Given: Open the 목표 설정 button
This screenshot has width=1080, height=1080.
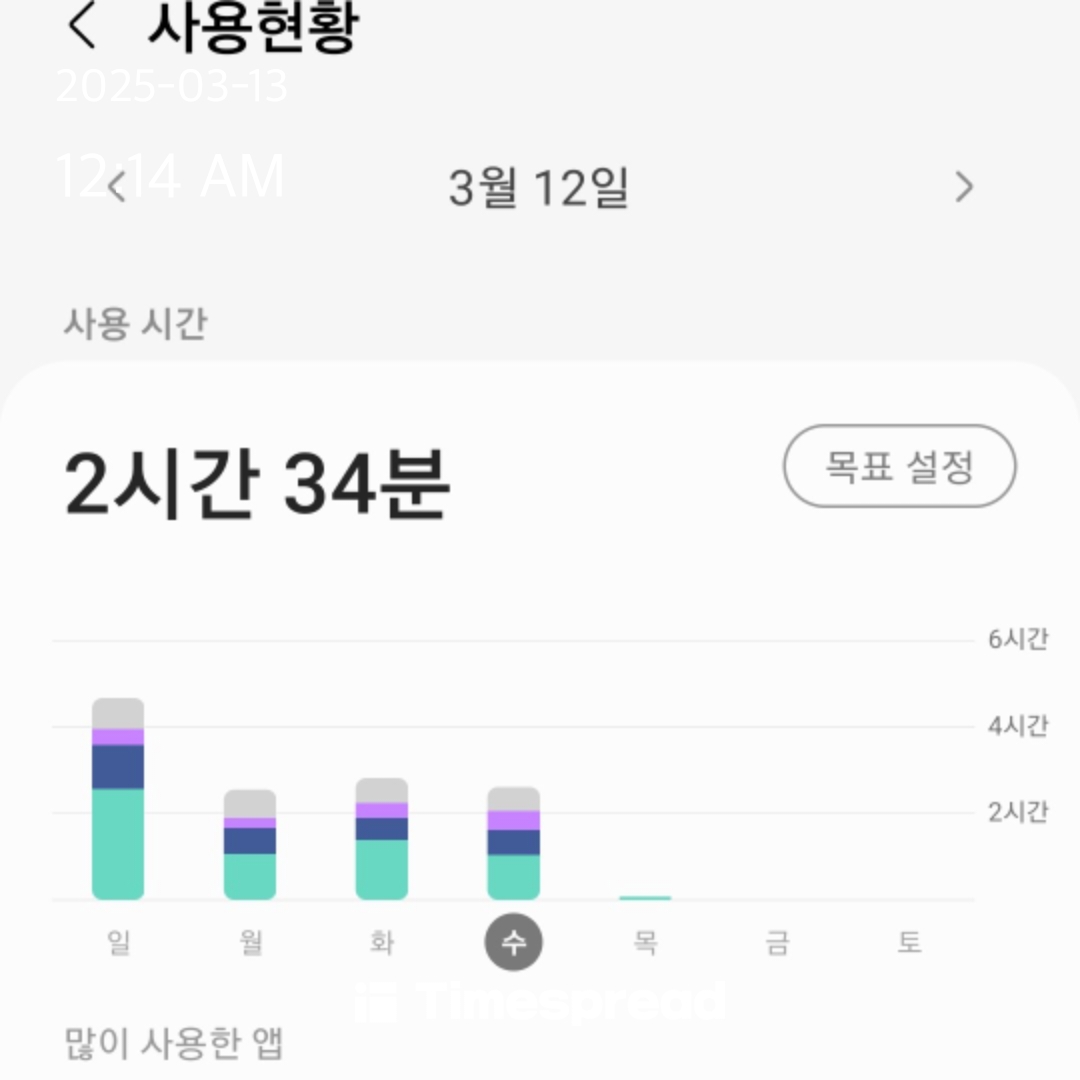Looking at the screenshot, I should click(x=899, y=466).
